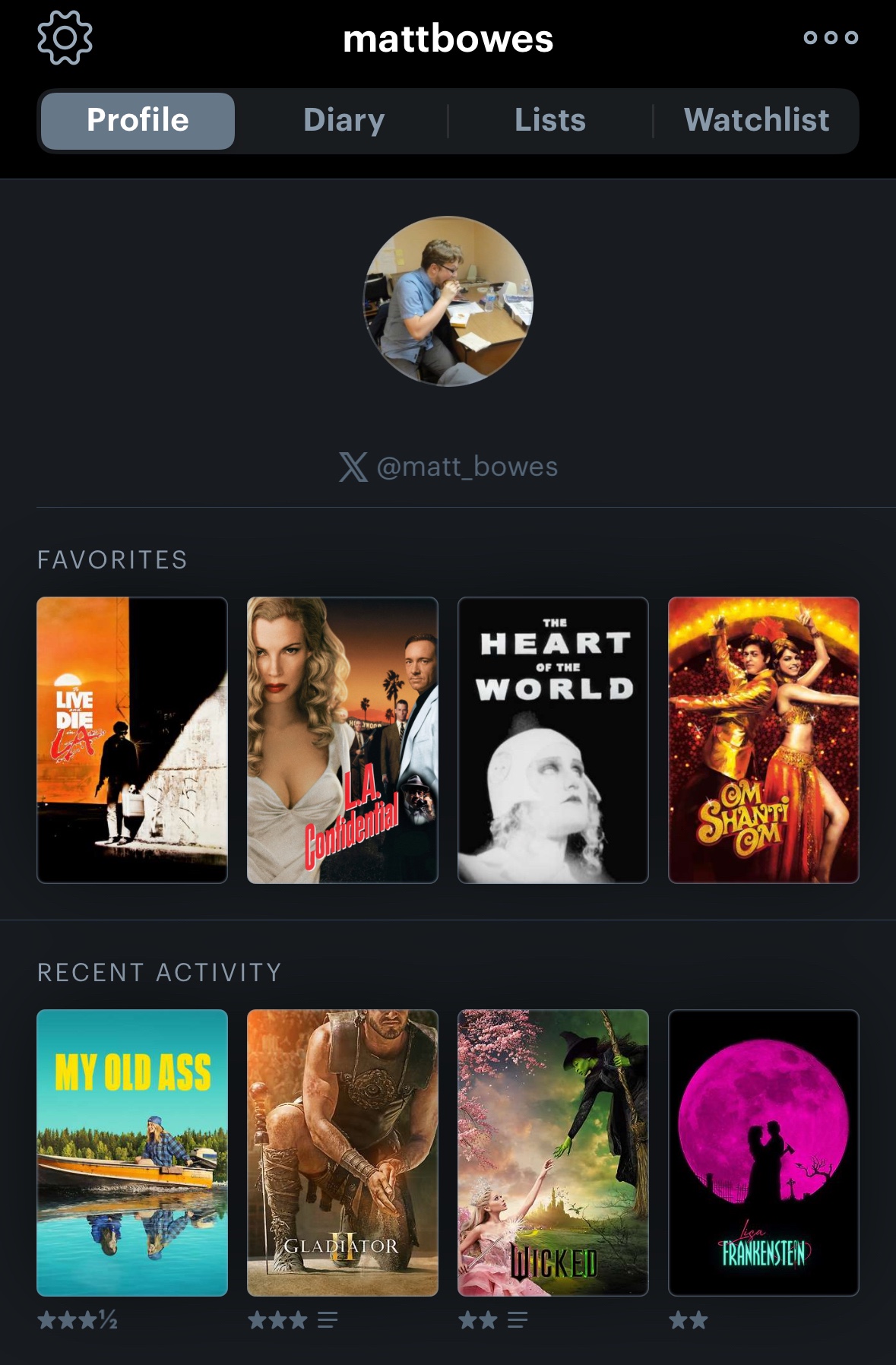Viewport: 896px width, 1365px height.
Task: View the Wicked recent activity entry
Action: click(553, 1152)
